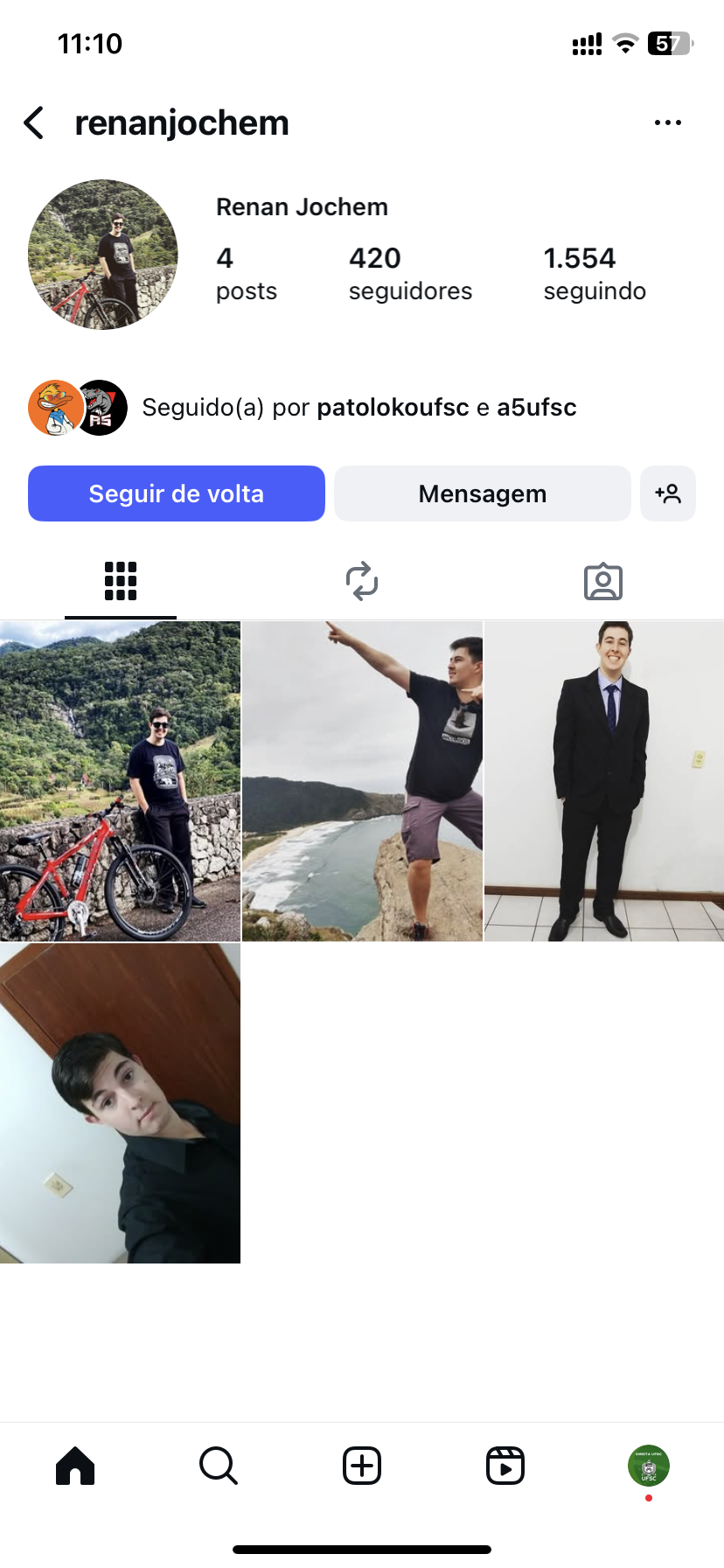Open the post with the red bicycle

tap(120, 781)
